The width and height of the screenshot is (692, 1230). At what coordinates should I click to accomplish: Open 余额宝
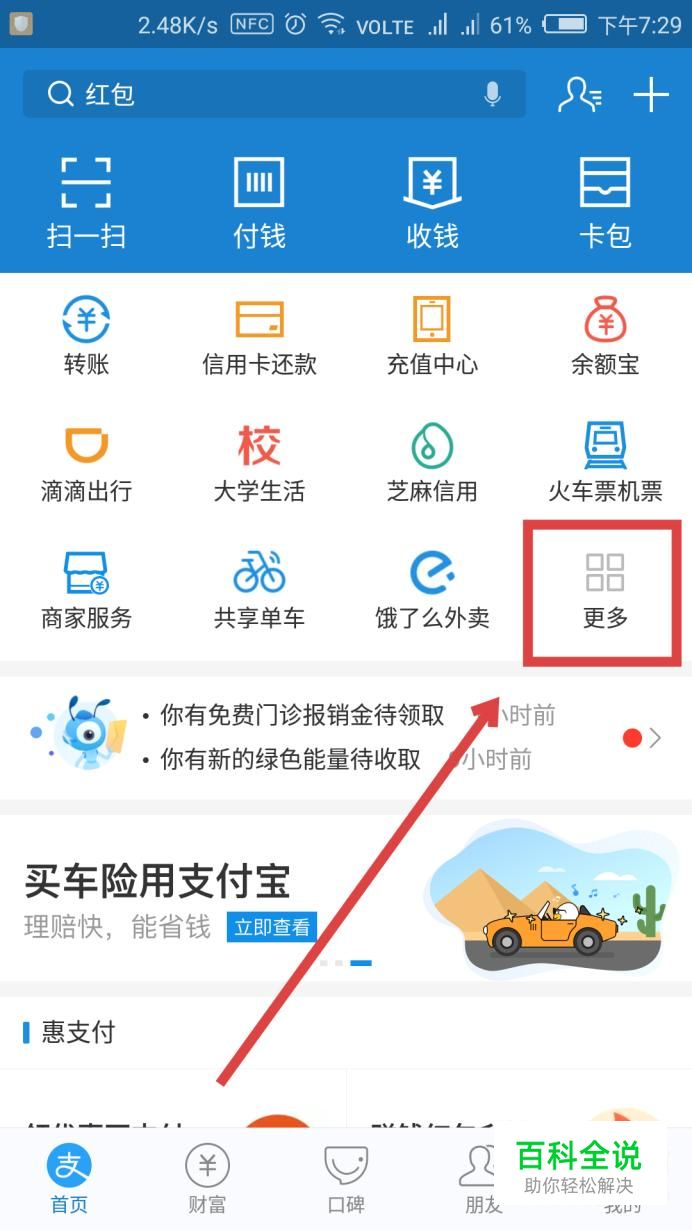point(605,337)
